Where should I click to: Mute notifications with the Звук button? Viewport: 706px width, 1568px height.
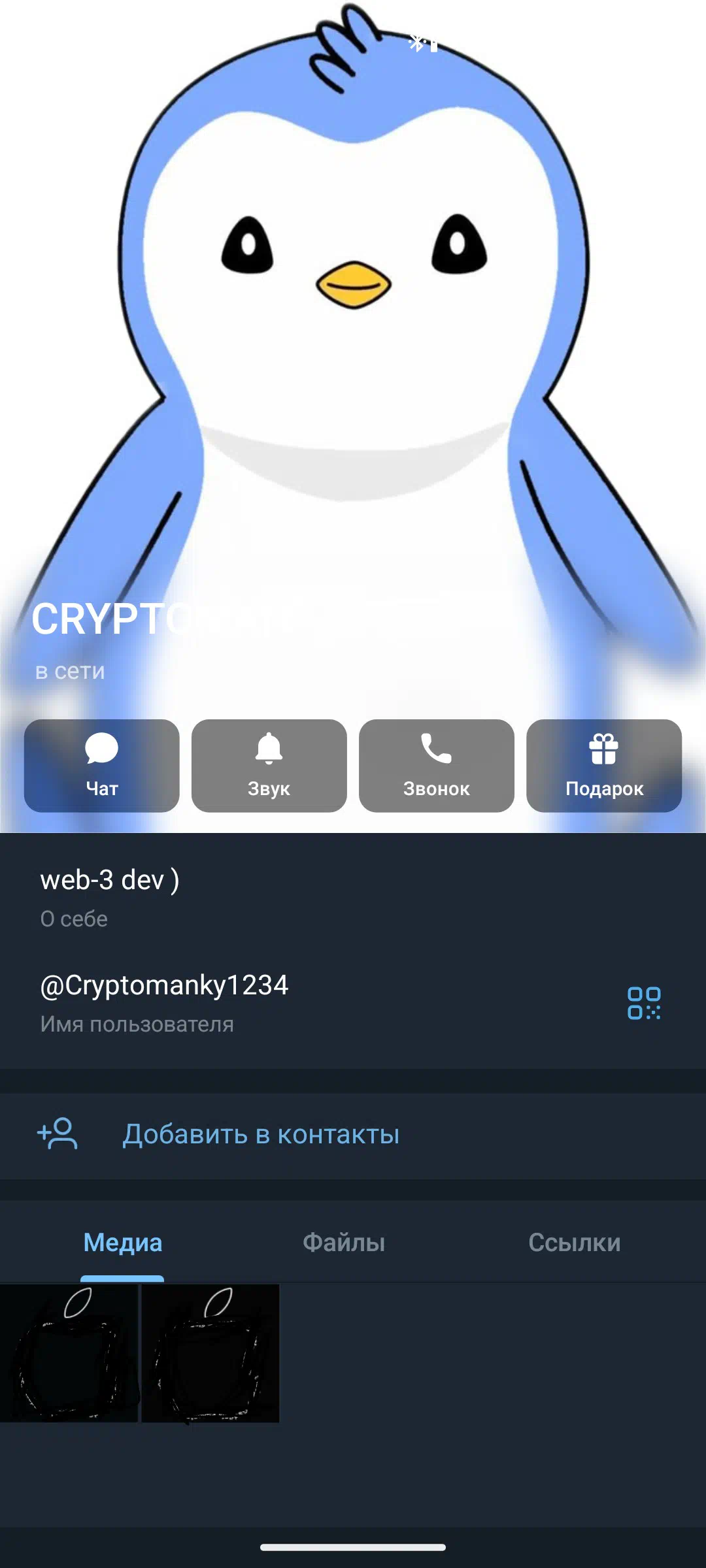(x=269, y=766)
